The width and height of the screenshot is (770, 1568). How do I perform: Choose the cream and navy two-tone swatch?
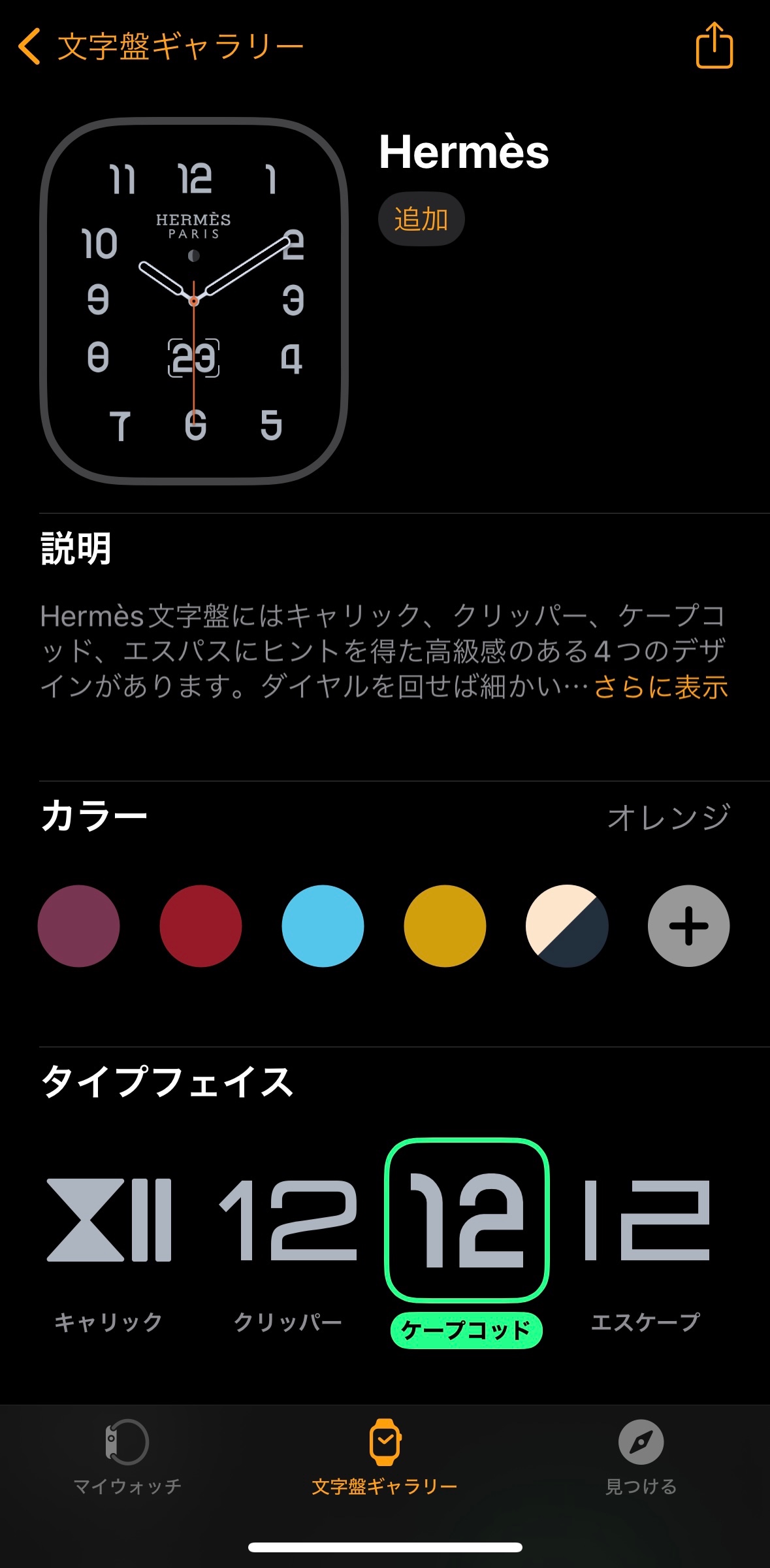(x=567, y=926)
